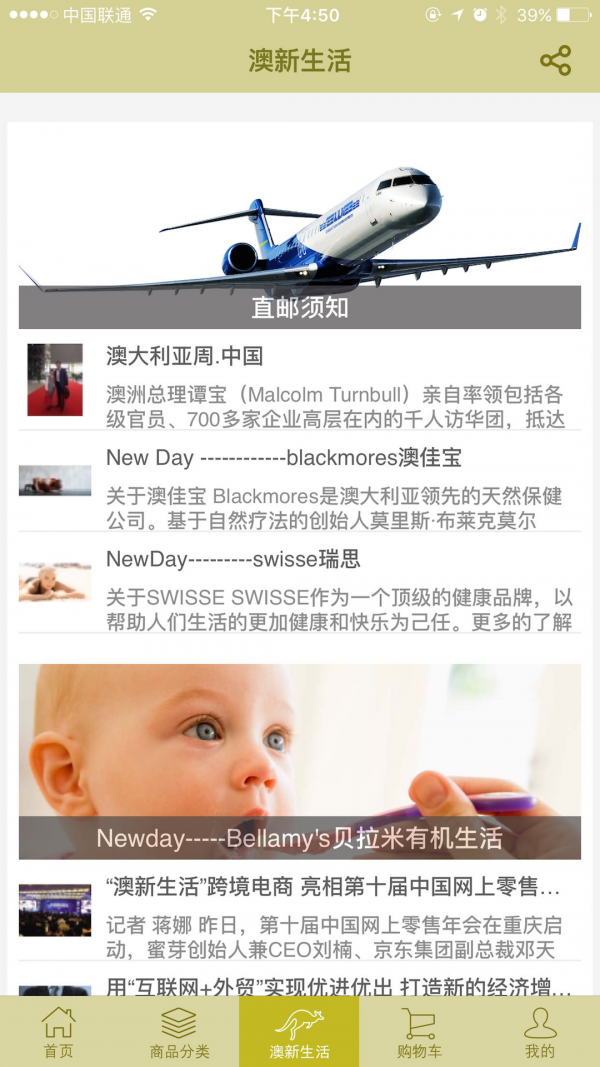Go to the 购物车 tab
This screenshot has height=1067, width=600.
click(419, 1032)
